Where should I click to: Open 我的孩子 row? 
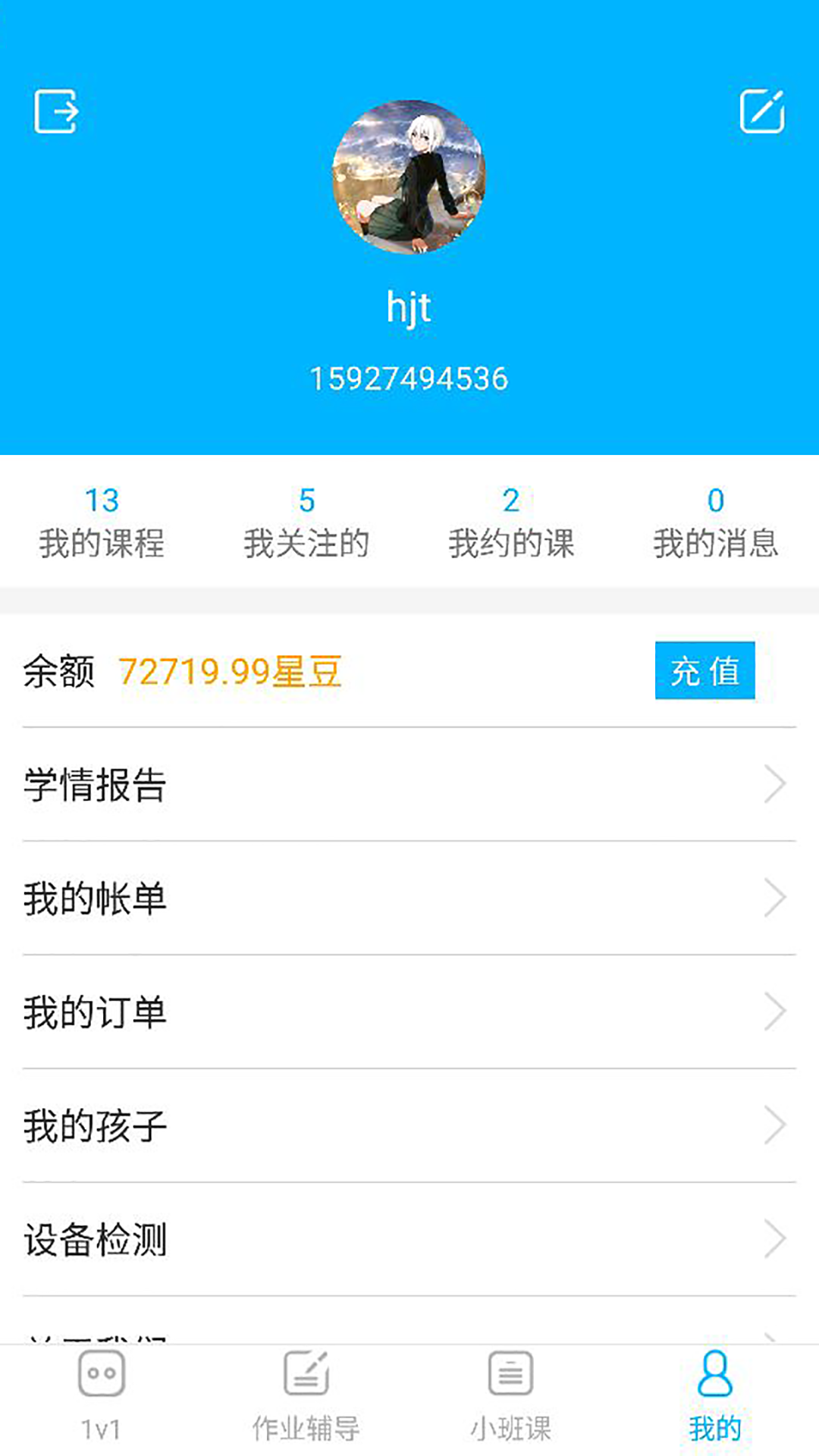409,1125
